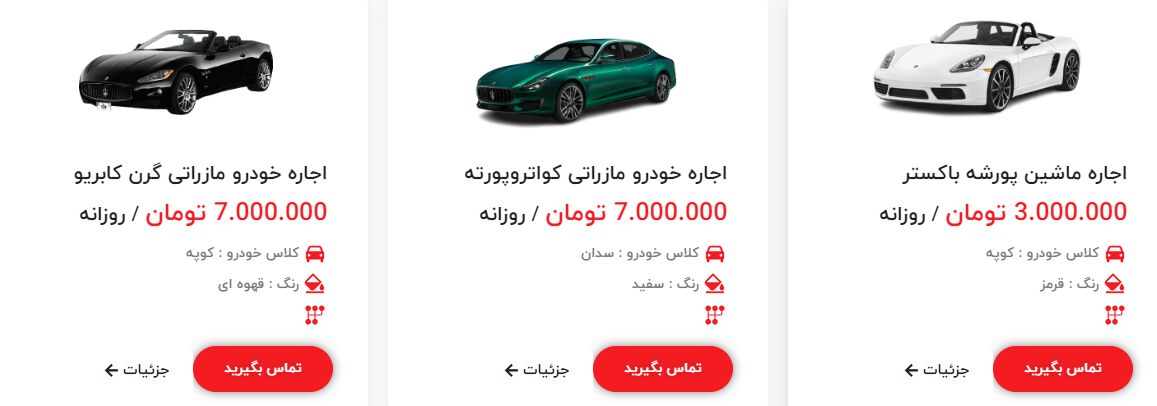
Task: Tap تماس بگیرید on the Porsche Boxster card
Action: (x=1062, y=369)
